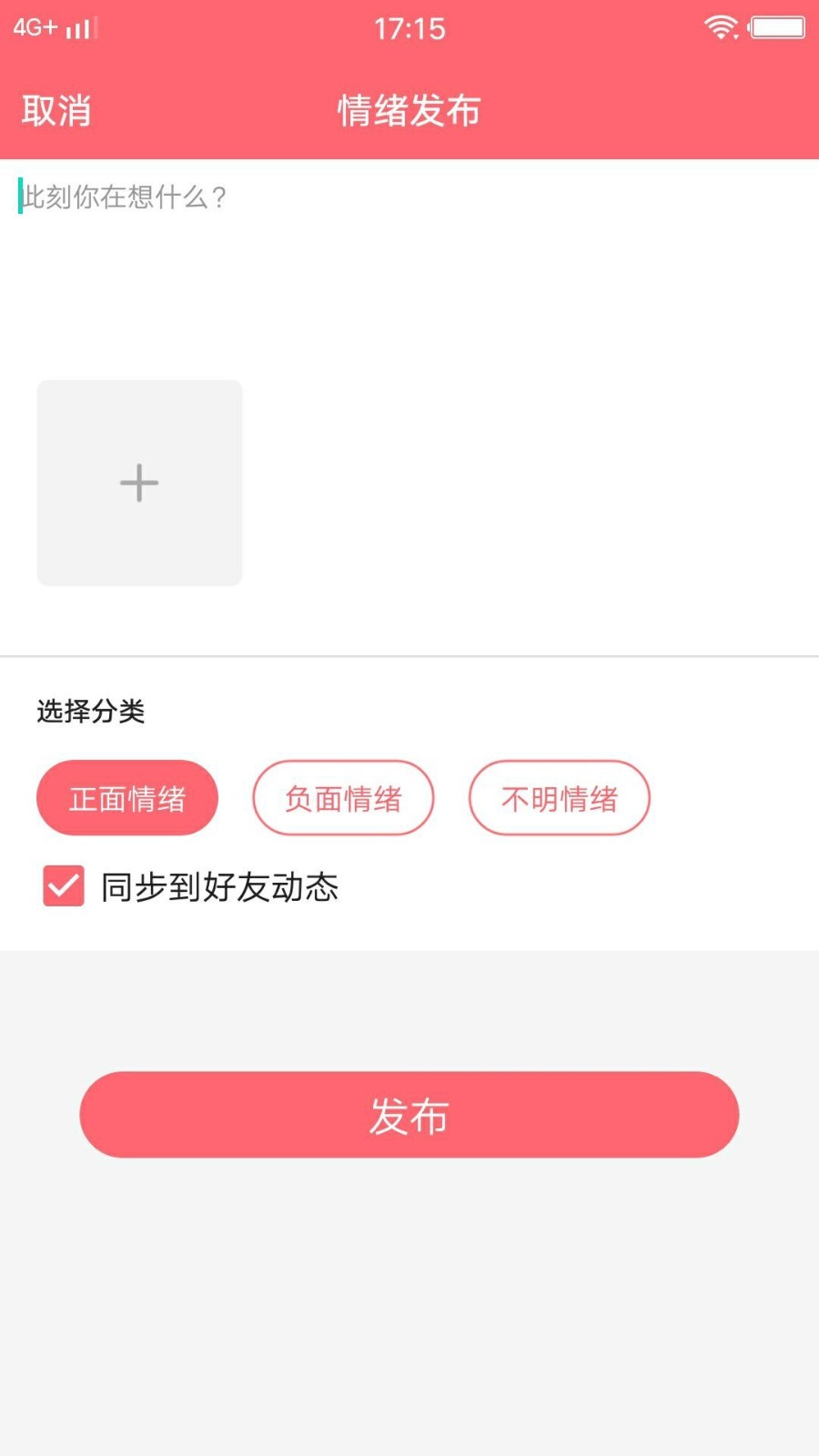The height and width of the screenshot is (1456, 819).
Task: Select the 正面情绪 category chip
Action: pyautogui.click(x=127, y=798)
